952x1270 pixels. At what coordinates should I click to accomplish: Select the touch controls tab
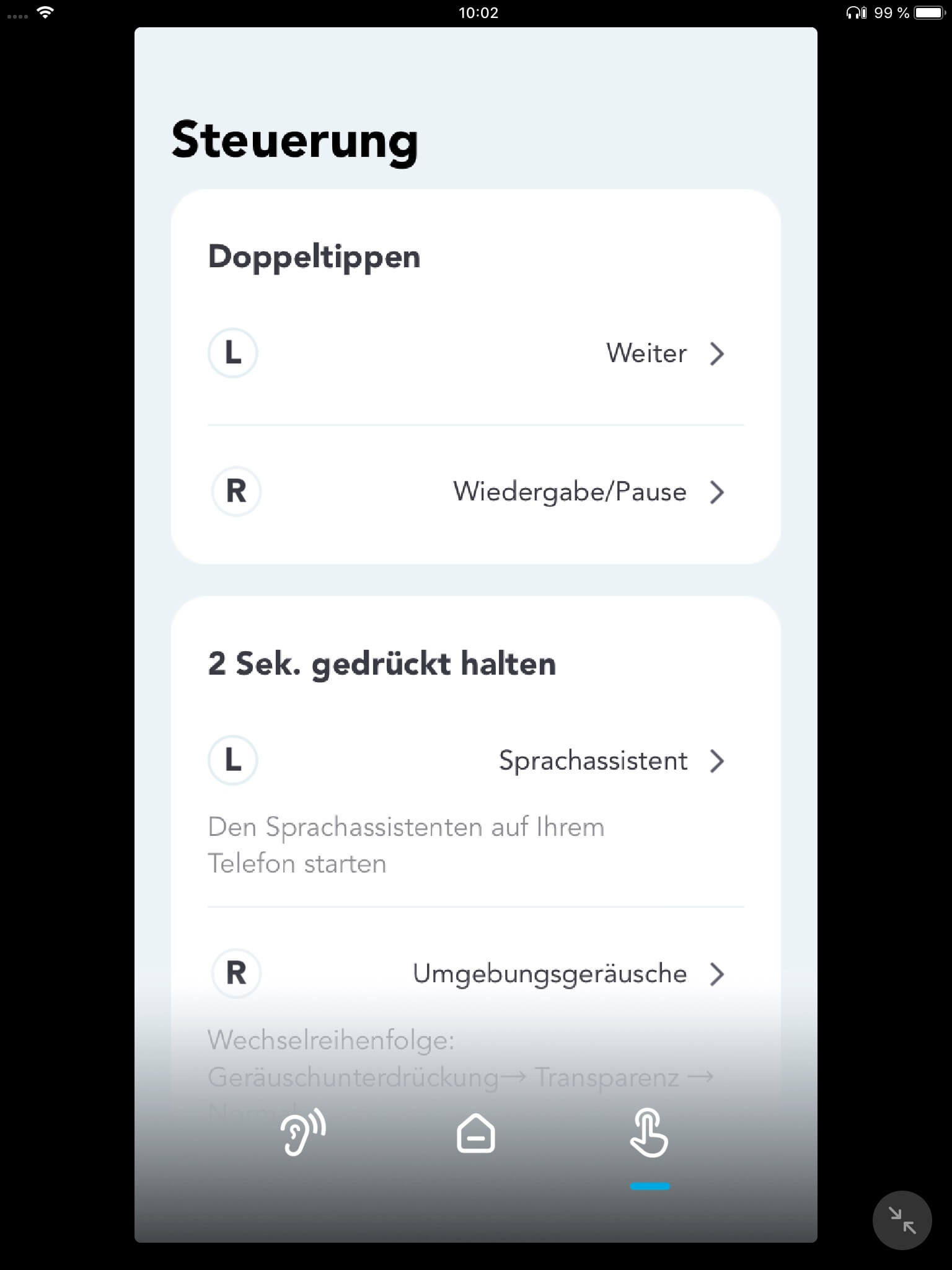(649, 1134)
